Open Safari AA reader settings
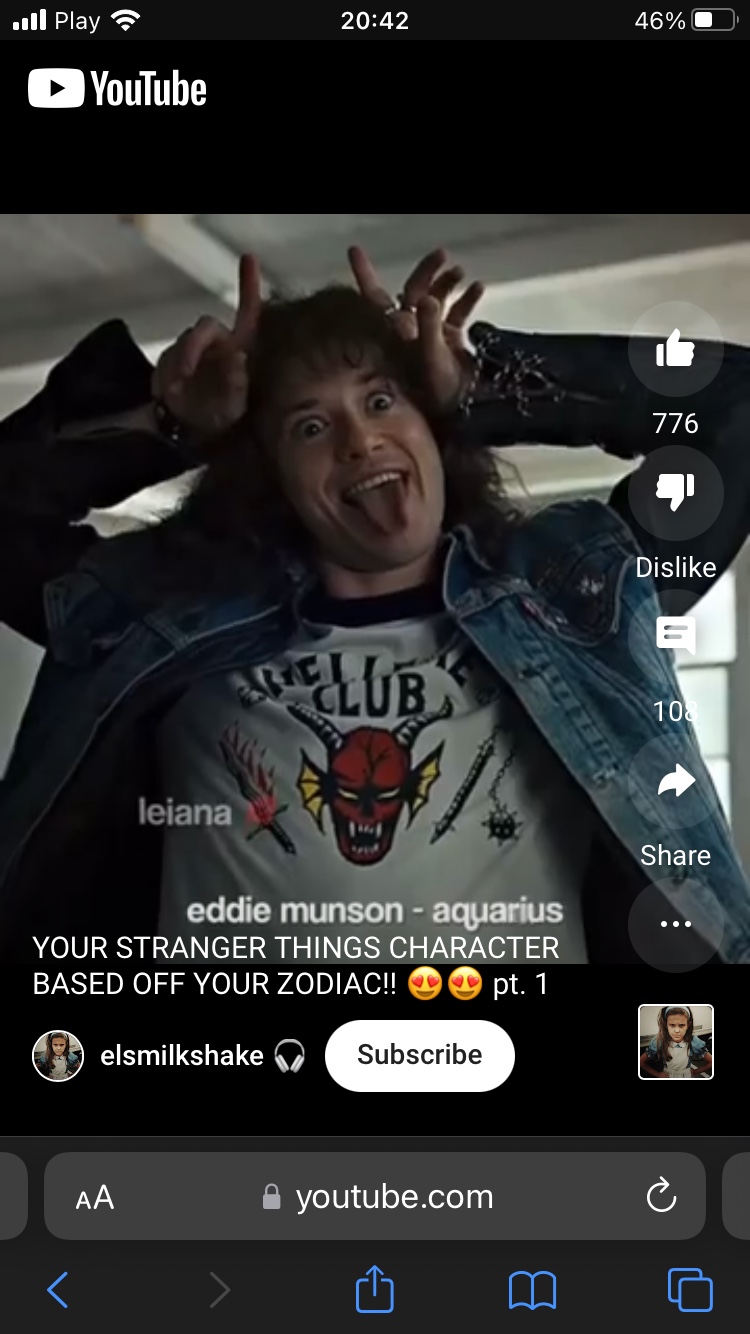The width and height of the screenshot is (750, 1334). click(95, 1197)
